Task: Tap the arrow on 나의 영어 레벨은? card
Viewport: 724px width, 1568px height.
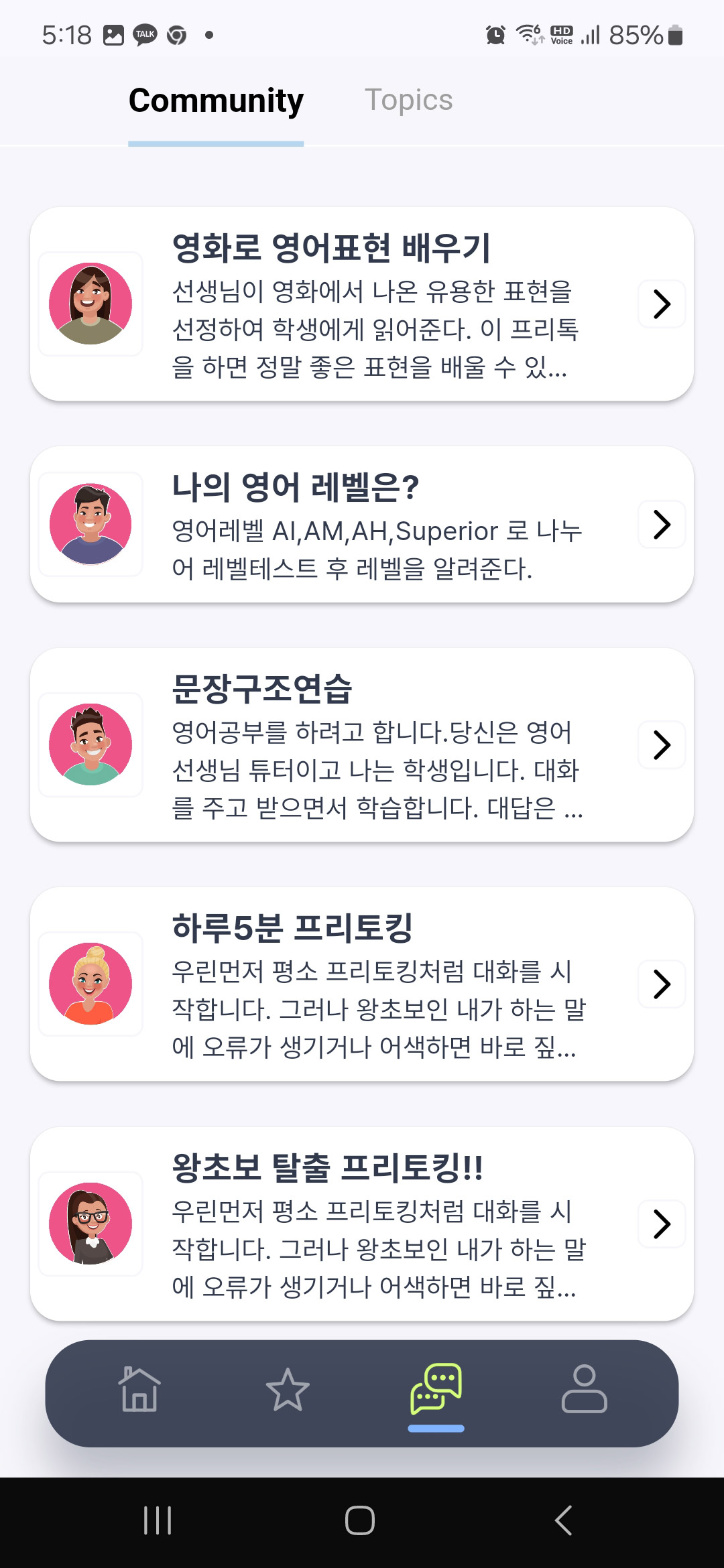Action: pos(661,525)
